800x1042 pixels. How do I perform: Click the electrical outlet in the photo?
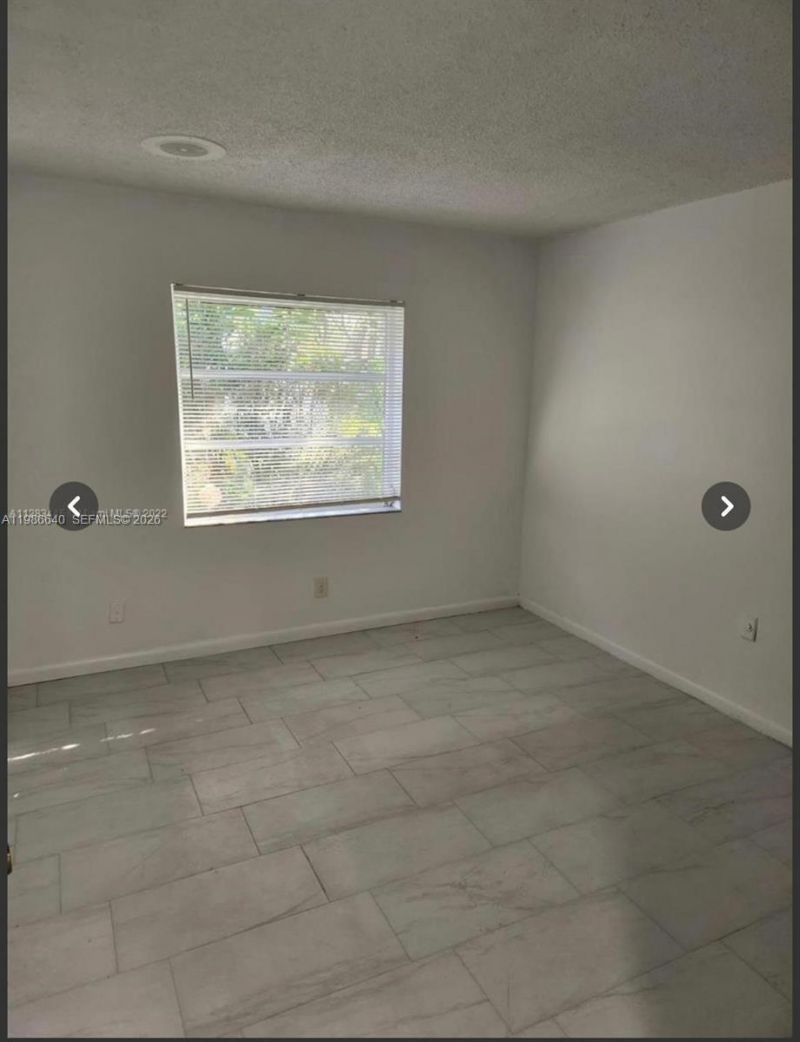pyautogui.click(x=321, y=586)
